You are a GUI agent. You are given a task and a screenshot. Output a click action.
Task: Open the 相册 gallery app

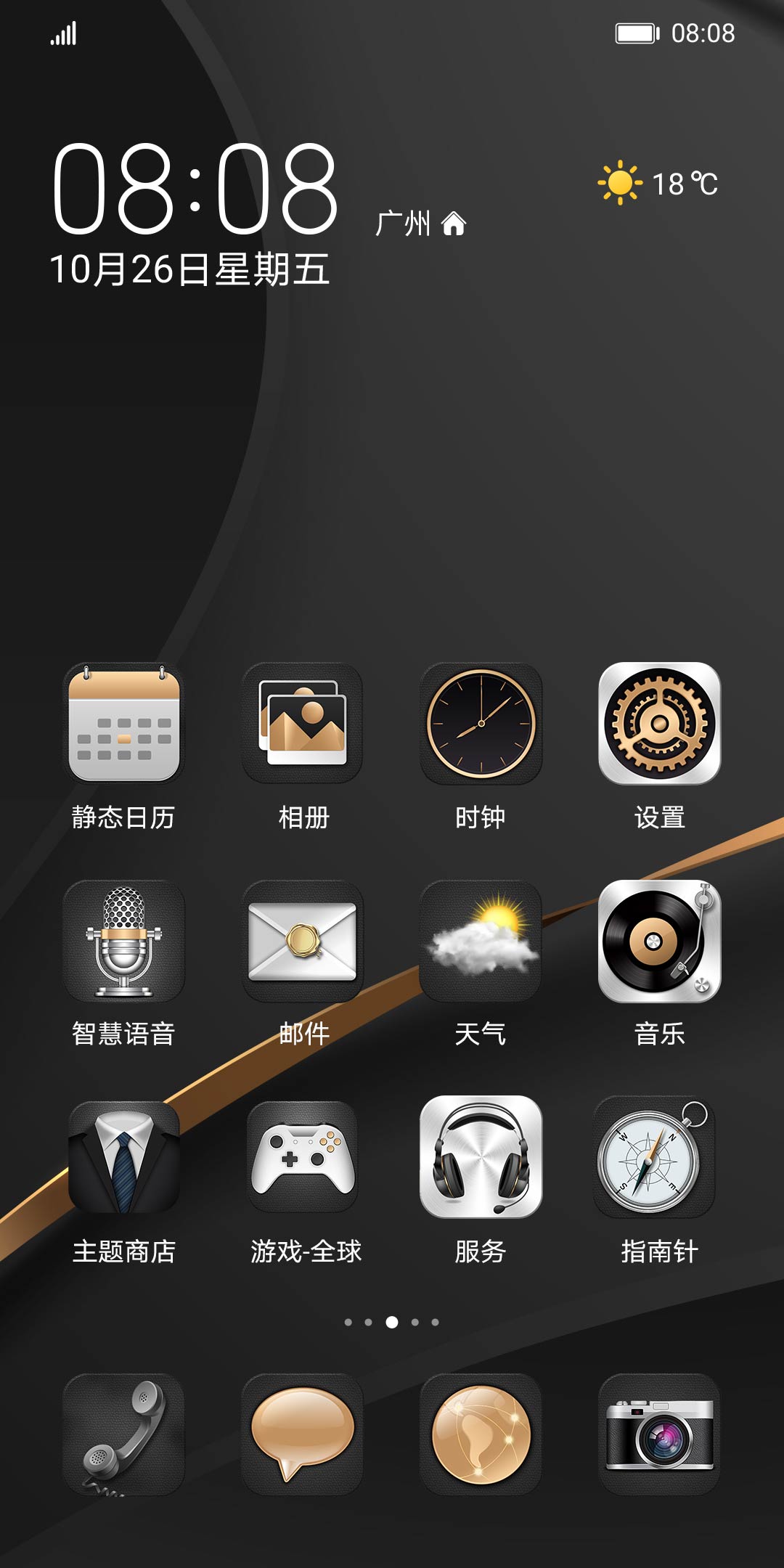[303, 723]
